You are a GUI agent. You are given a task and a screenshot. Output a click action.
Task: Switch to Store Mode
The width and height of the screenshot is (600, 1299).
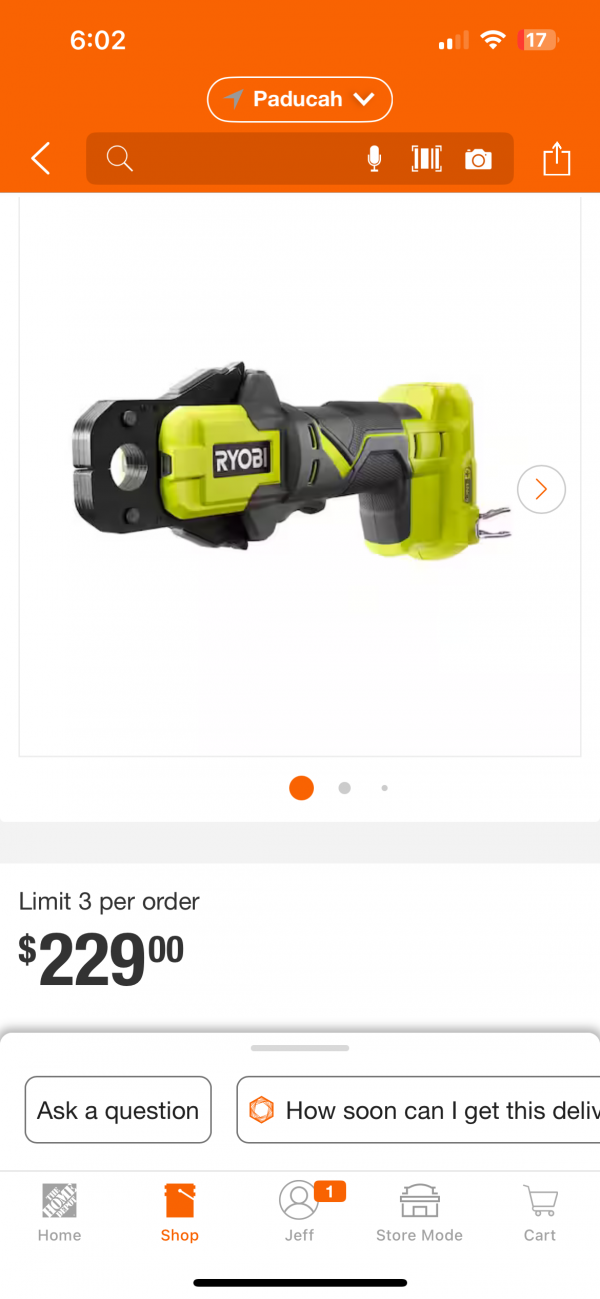point(419,1212)
